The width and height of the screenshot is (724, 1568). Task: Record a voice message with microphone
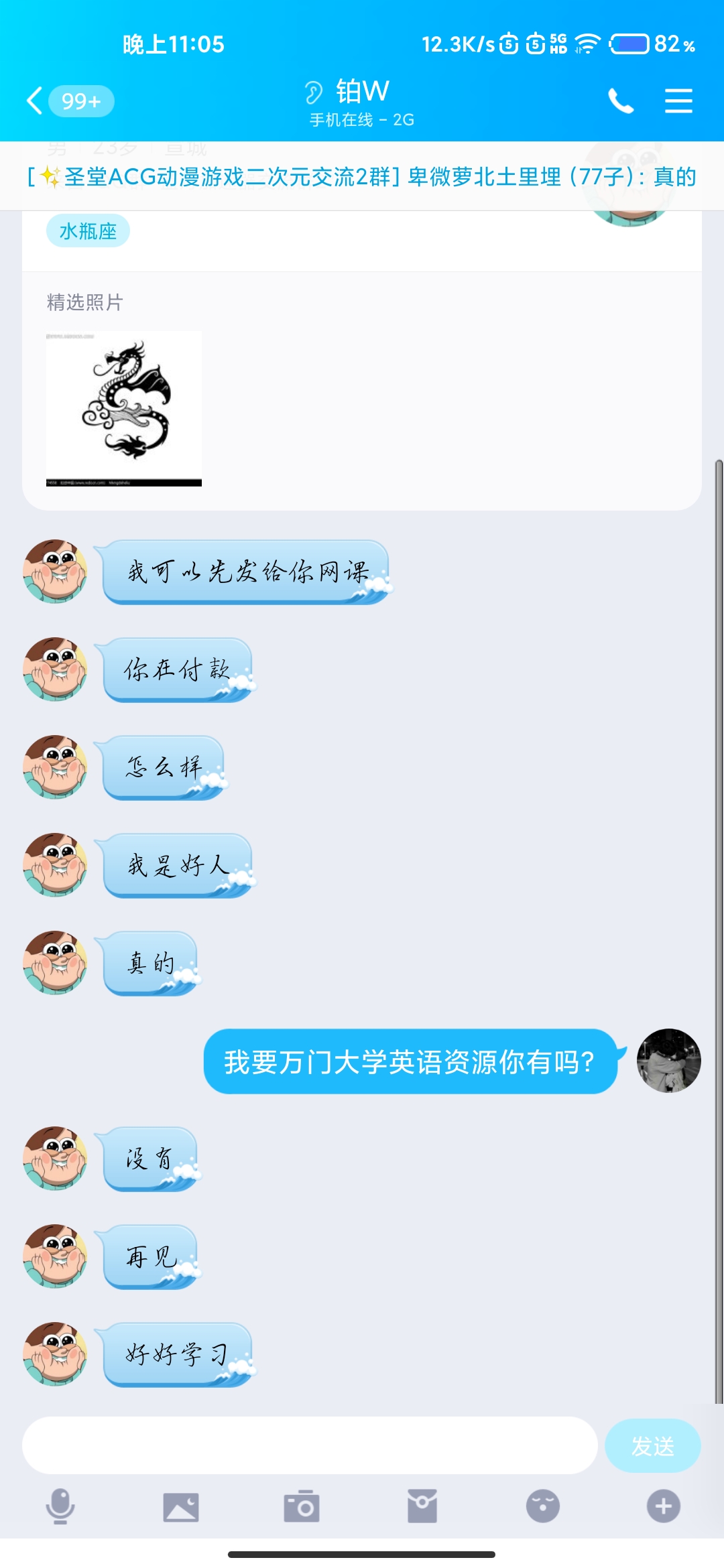[60, 1506]
